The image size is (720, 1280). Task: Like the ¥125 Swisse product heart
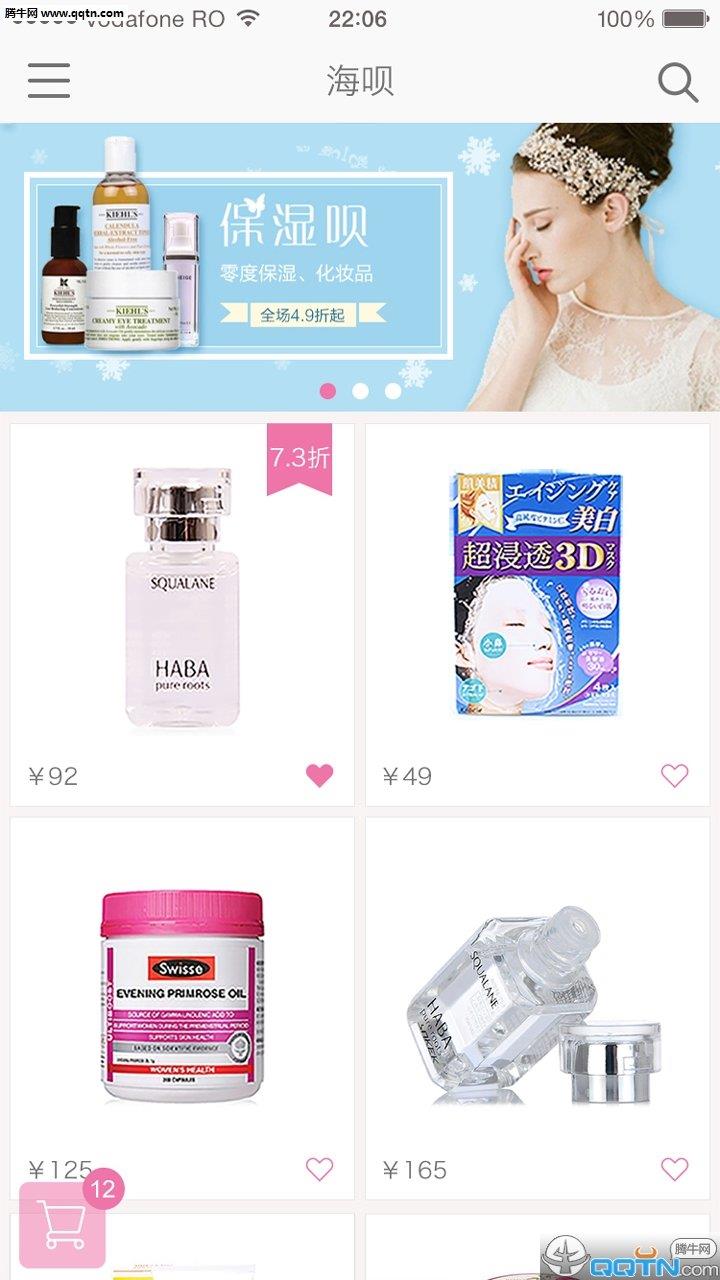(319, 1168)
